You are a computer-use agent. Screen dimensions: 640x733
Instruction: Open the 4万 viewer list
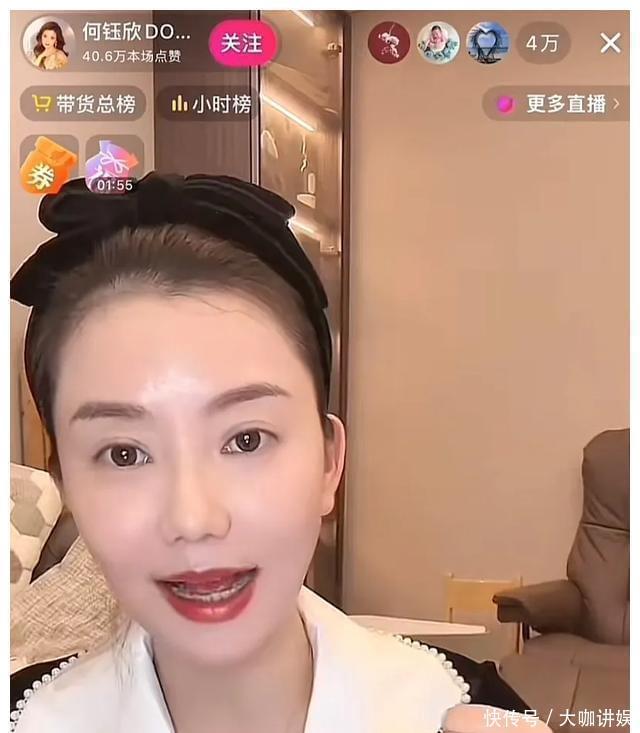(543, 43)
